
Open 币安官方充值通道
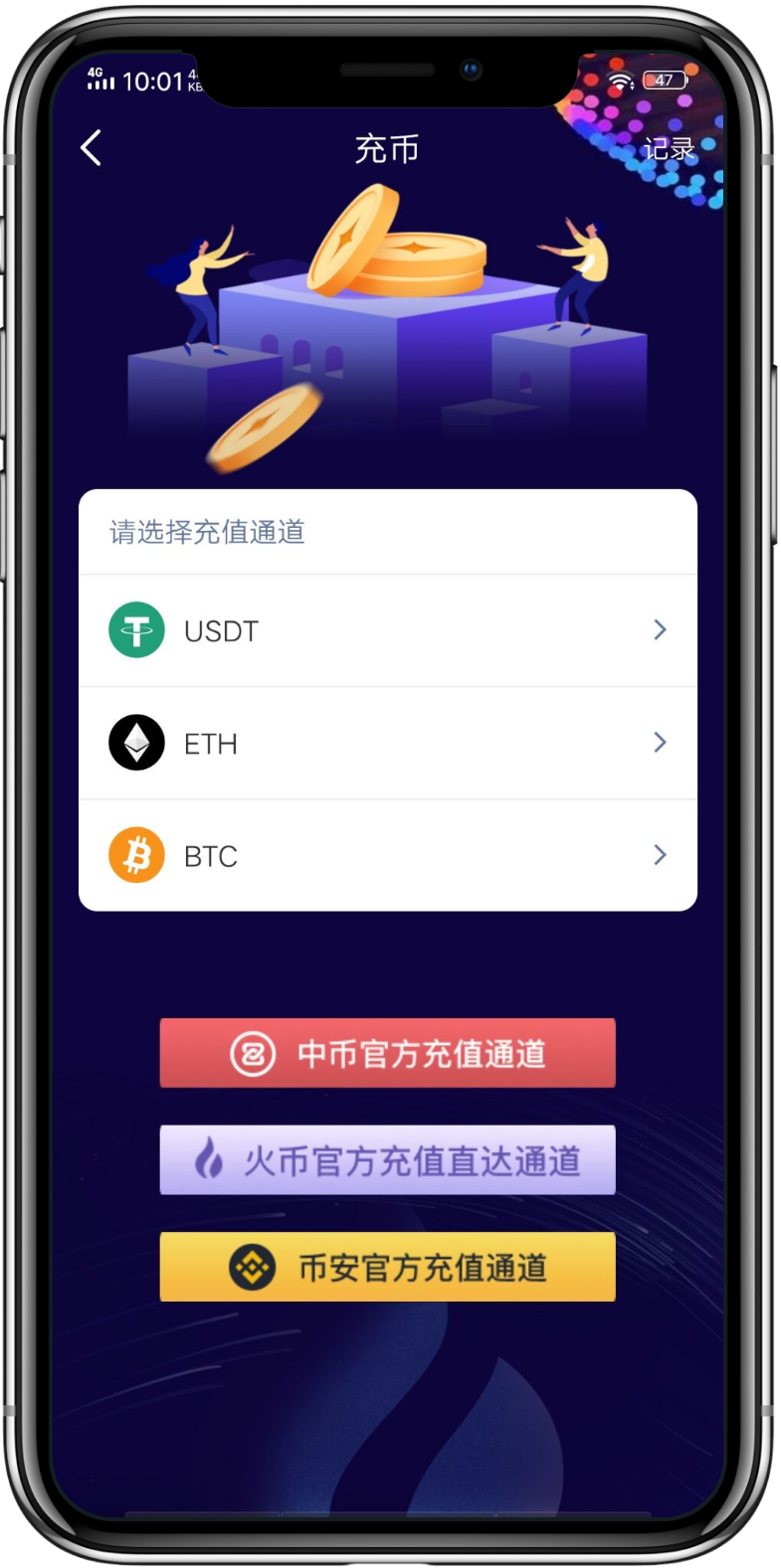[x=387, y=1267]
